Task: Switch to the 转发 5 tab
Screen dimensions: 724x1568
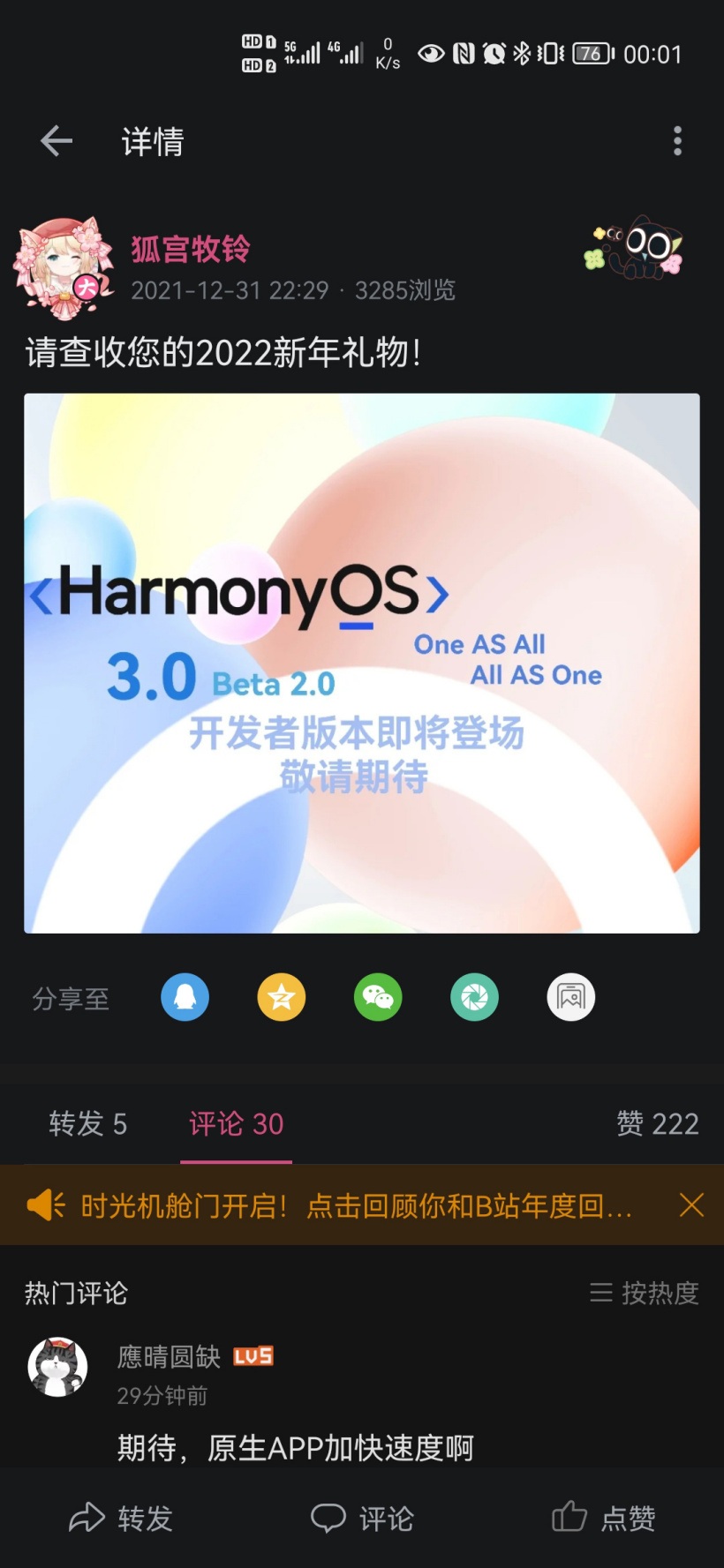Action: coord(88,1123)
